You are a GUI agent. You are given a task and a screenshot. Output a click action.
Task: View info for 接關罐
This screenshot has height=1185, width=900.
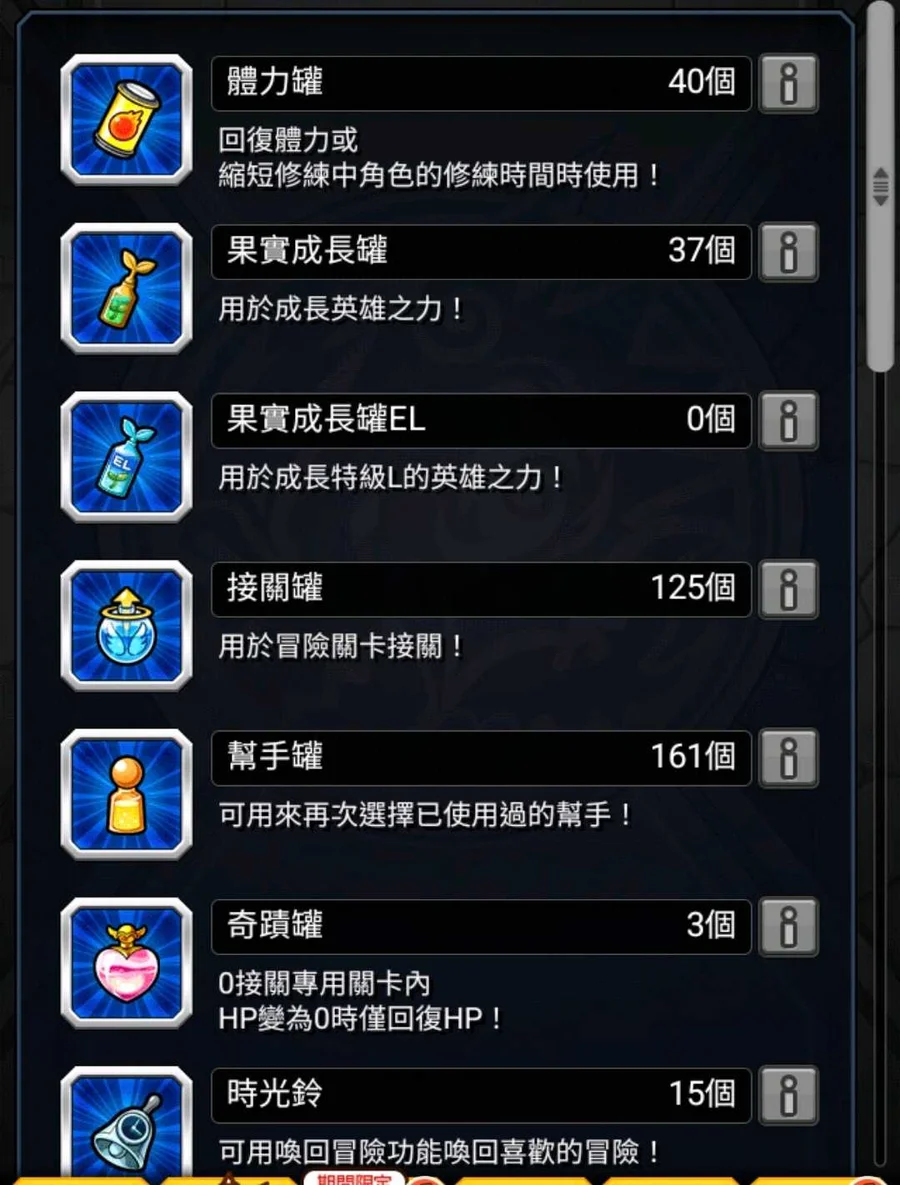coord(789,588)
